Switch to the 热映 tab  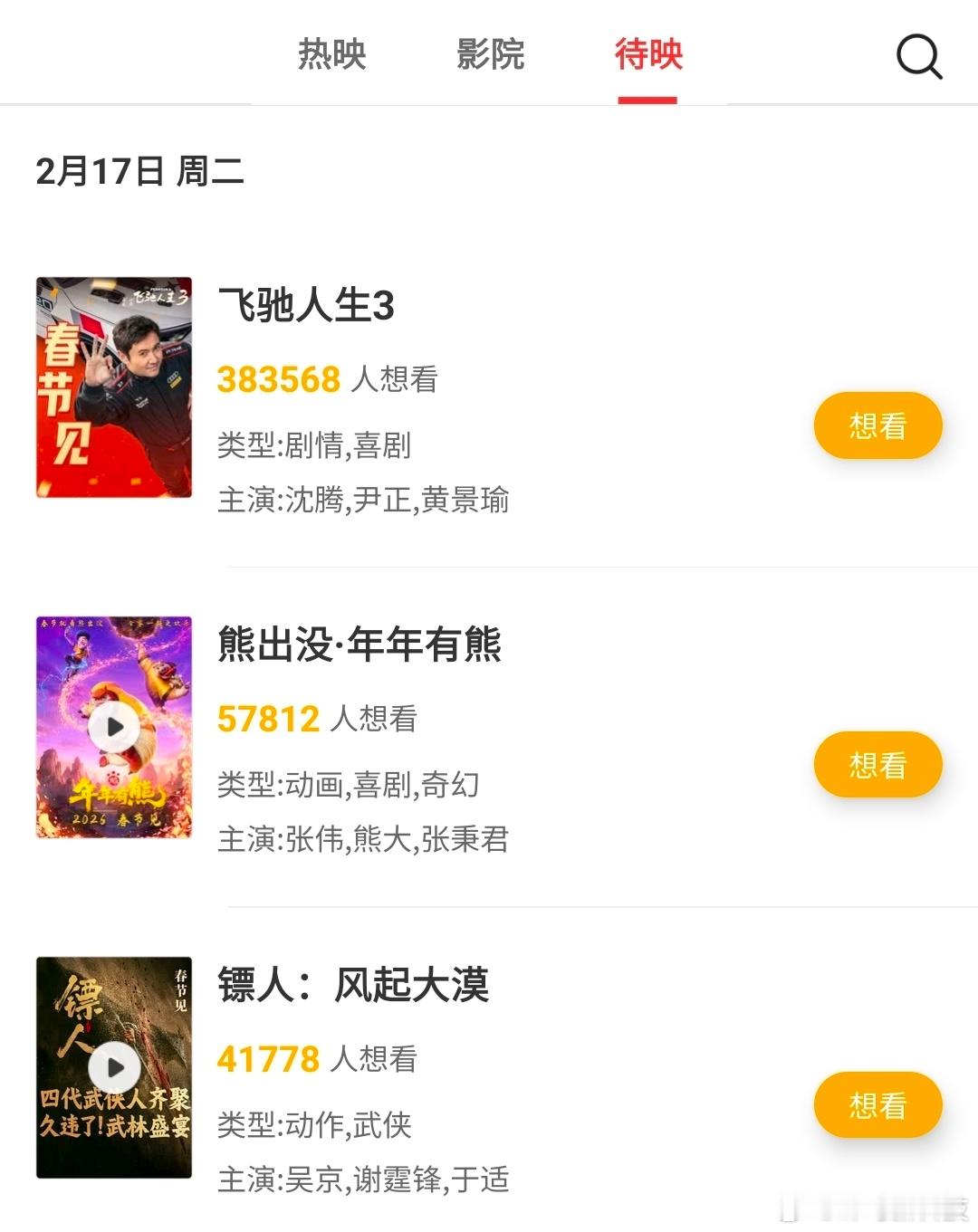tap(331, 54)
